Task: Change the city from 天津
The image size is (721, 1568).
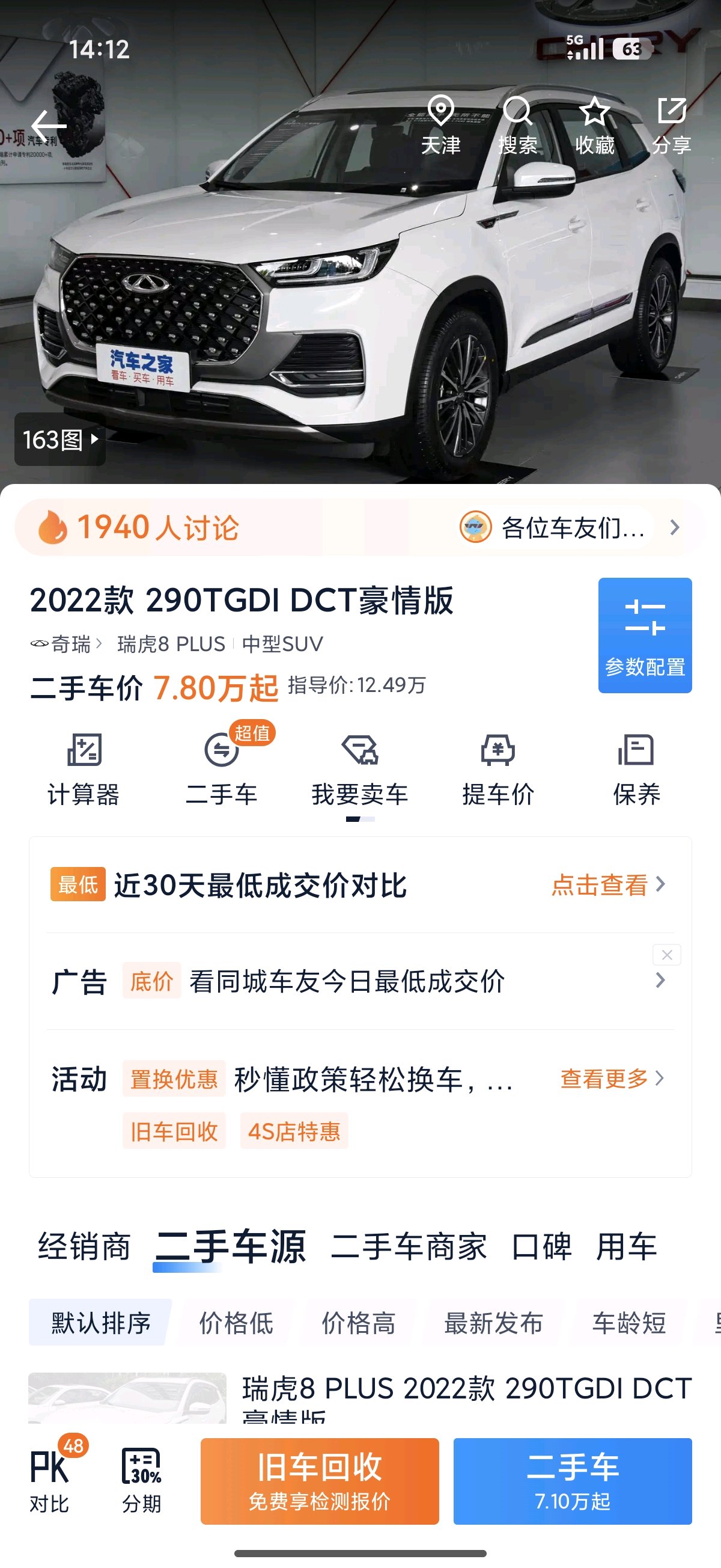Action: 440,126
